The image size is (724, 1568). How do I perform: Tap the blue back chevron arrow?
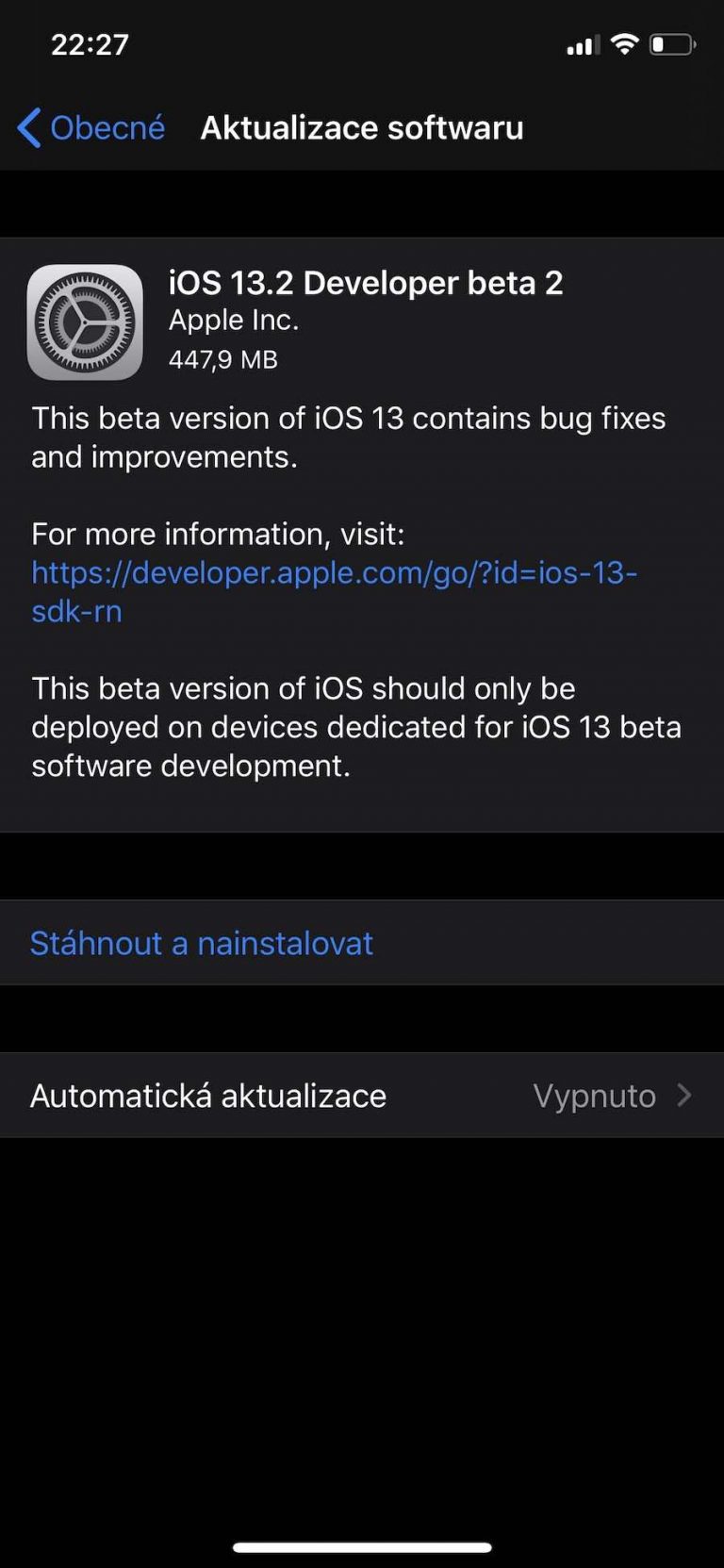tap(27, 127)
